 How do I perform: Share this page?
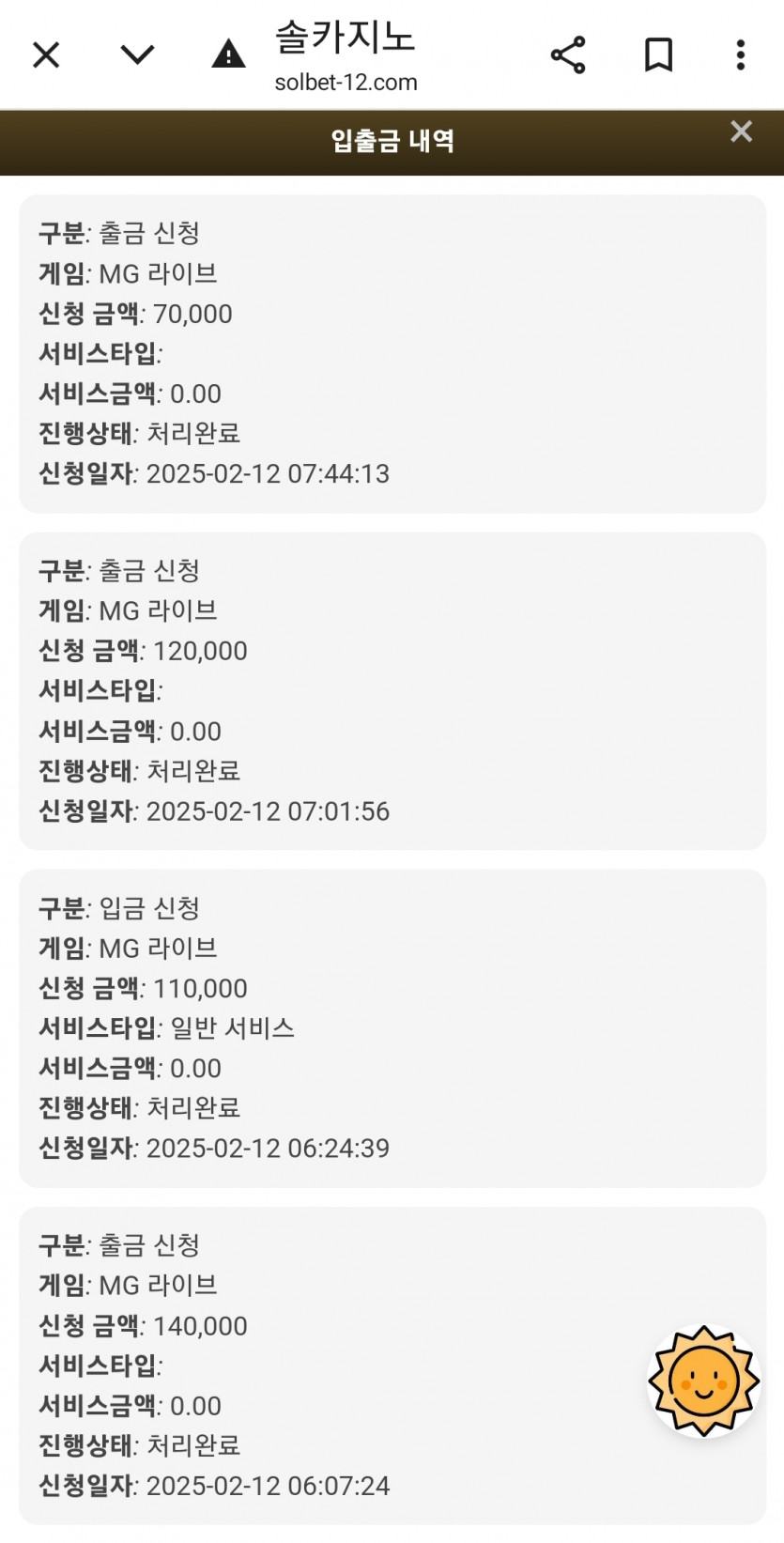568,55
